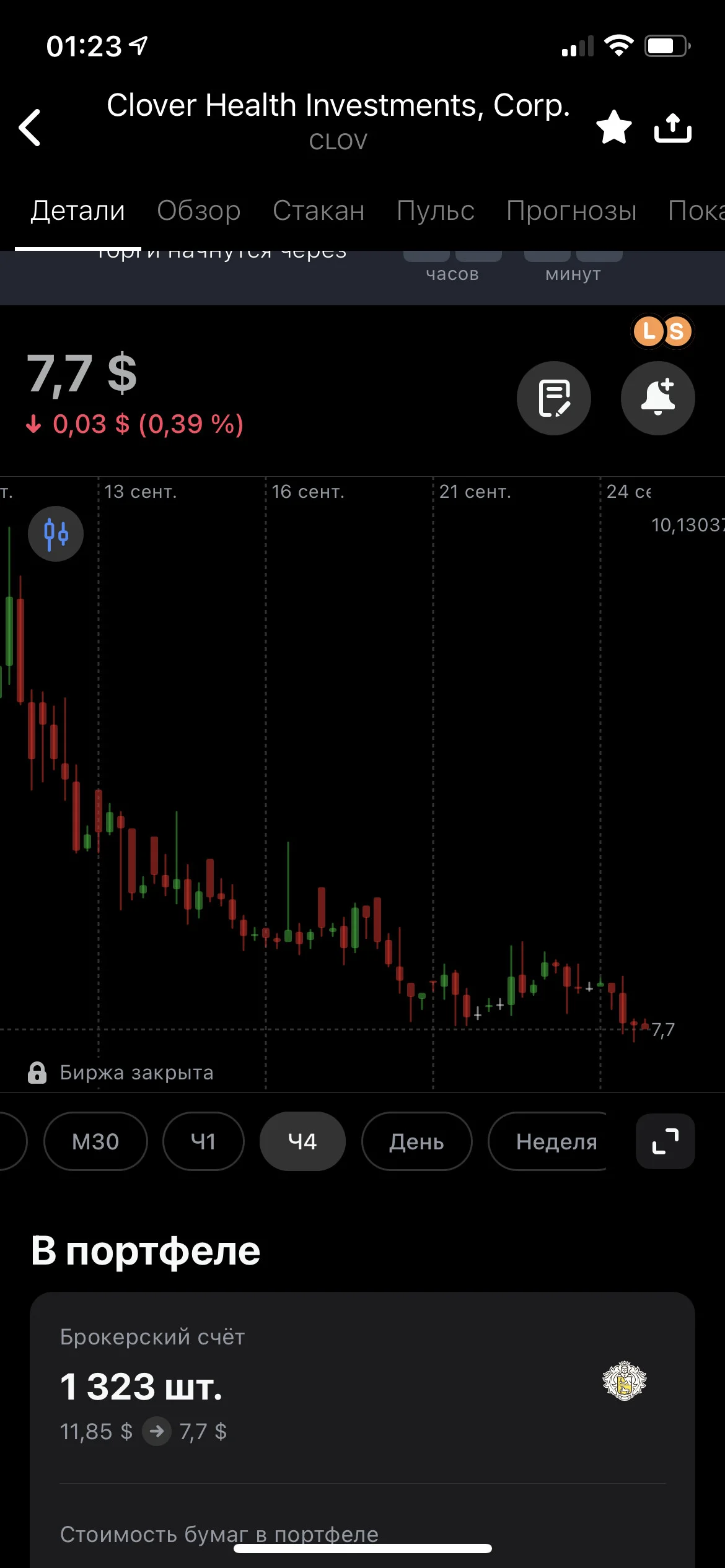The width and height of the screenshot is (725, 1568).
Task: Open the Прогнозы tab
Action: coord(571,211)
